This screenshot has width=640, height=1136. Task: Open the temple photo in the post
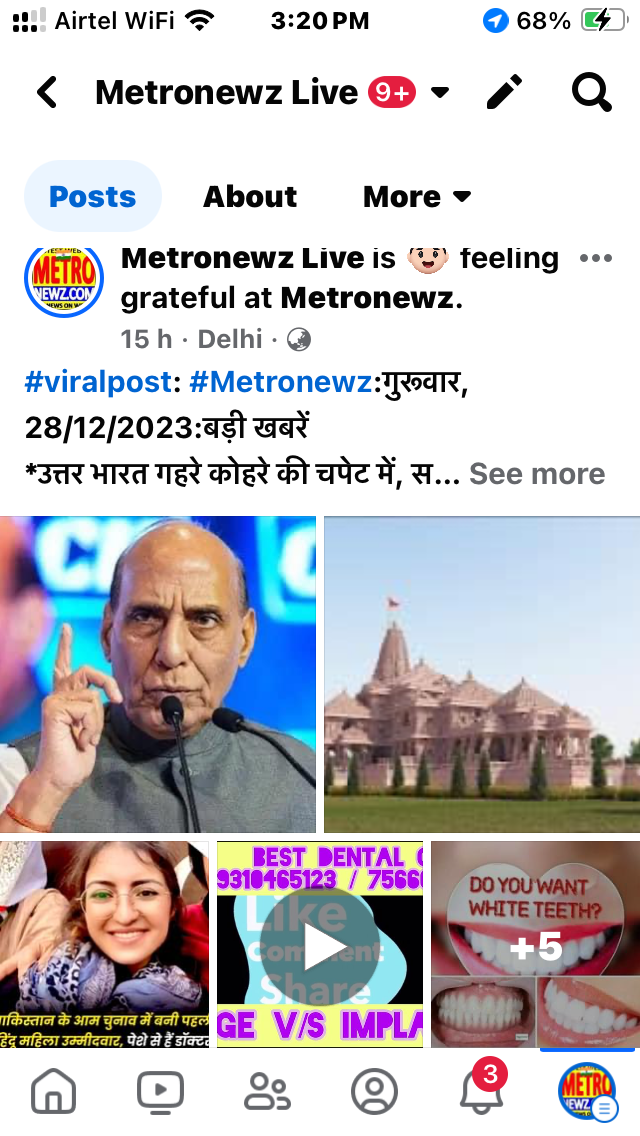pos(482,674)
